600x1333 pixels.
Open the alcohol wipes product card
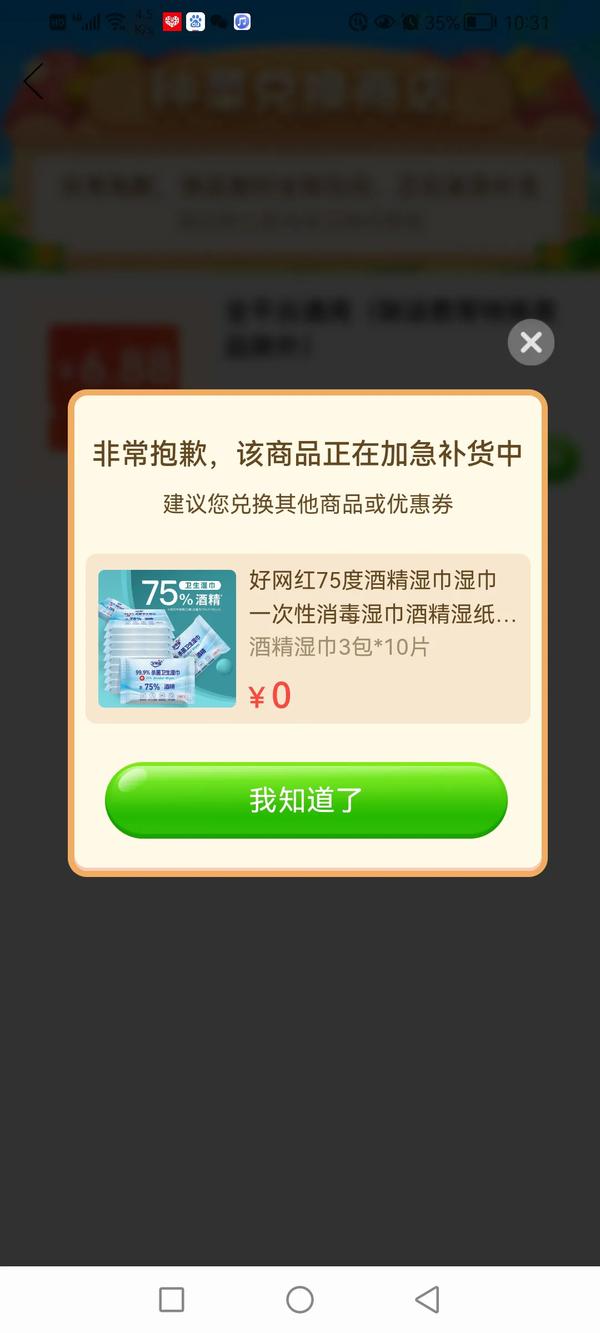tap(307, 638)
